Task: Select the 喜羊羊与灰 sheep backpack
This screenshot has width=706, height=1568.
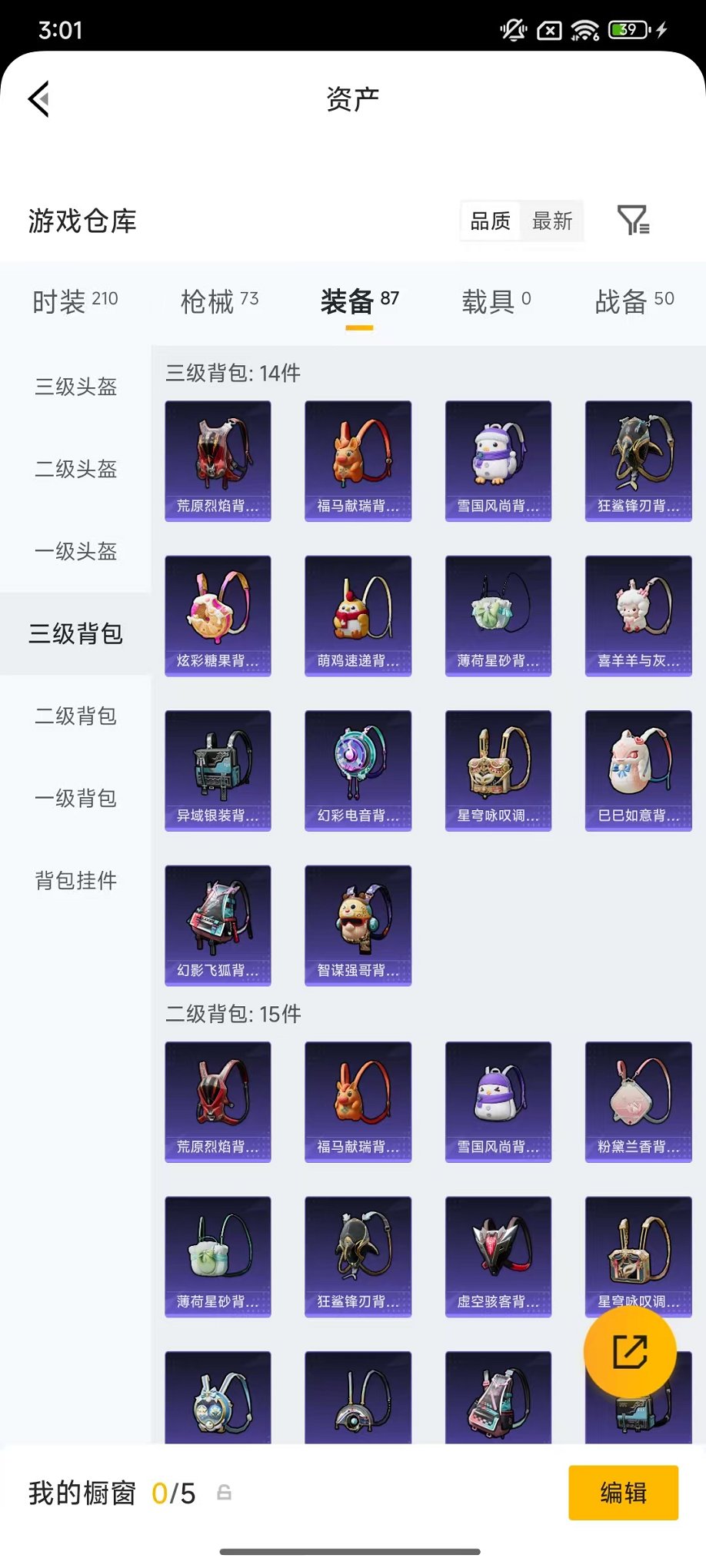Action: point(638,615)
